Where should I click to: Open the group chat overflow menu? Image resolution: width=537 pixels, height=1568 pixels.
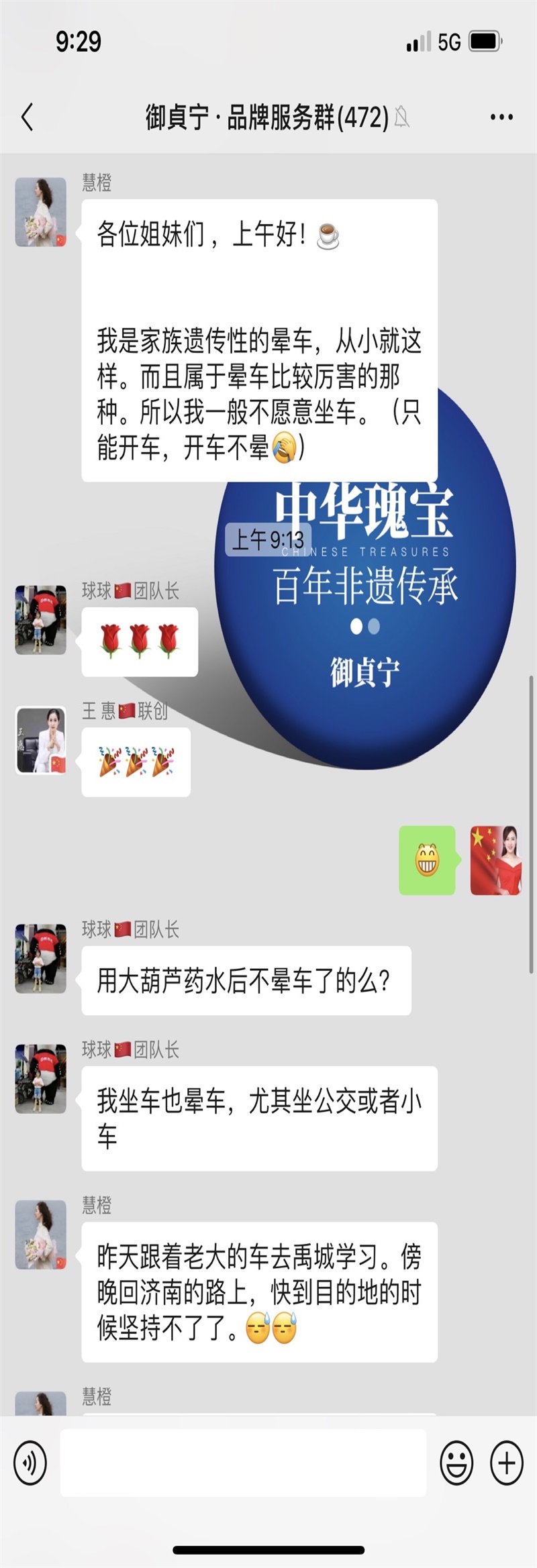[x=501, y=117]
